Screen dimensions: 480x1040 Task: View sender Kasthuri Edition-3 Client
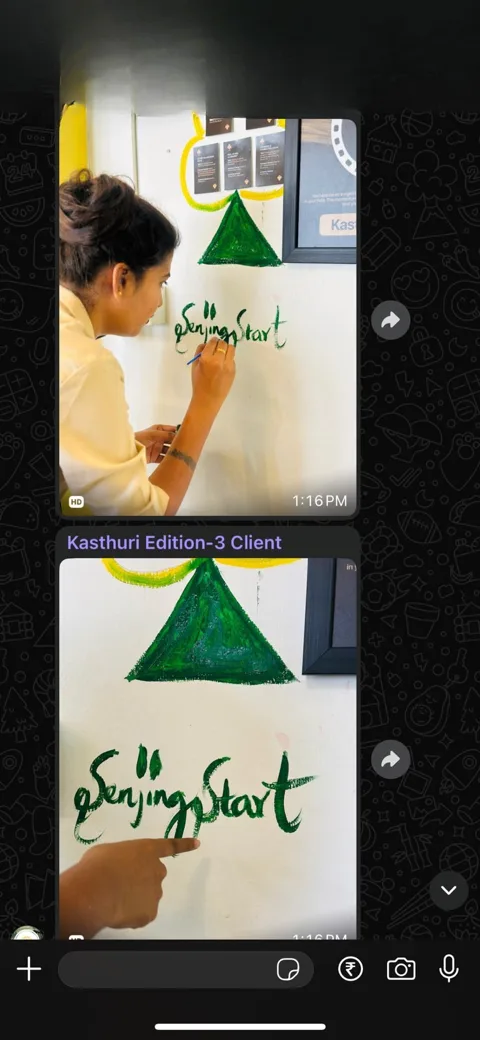tap(174, 543)
